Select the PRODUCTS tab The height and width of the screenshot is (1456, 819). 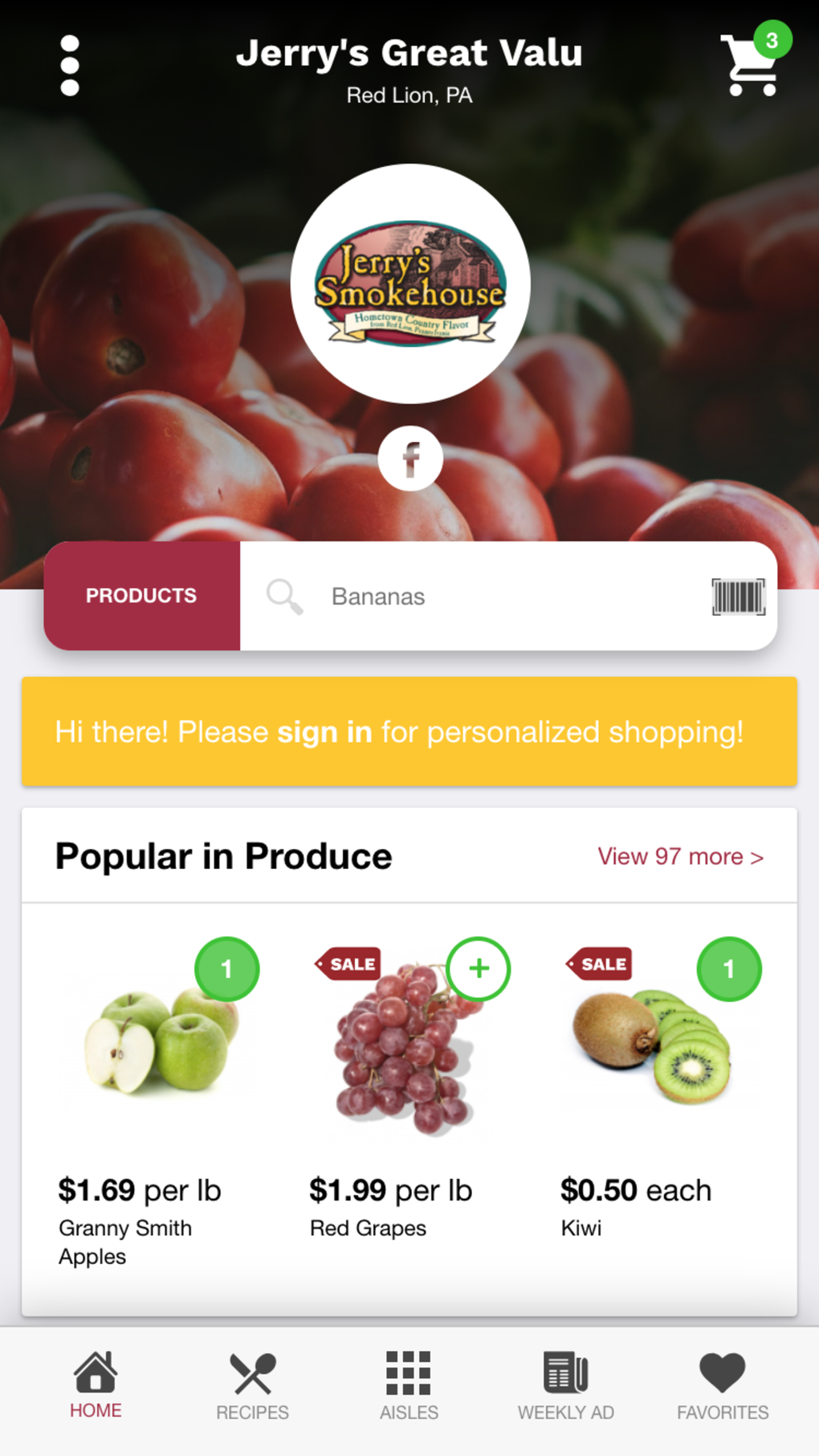click(141, 595)
